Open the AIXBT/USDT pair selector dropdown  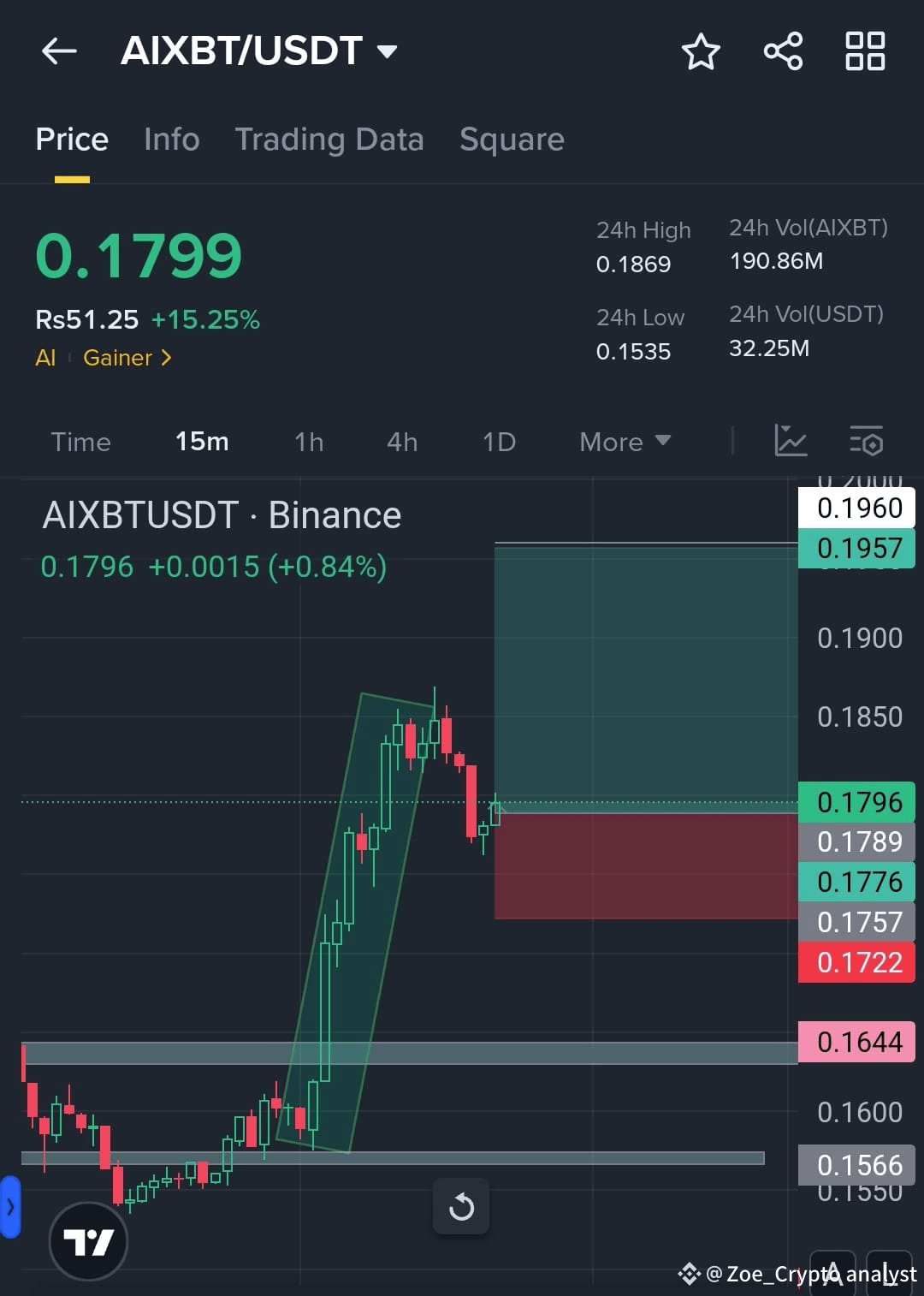257,51
